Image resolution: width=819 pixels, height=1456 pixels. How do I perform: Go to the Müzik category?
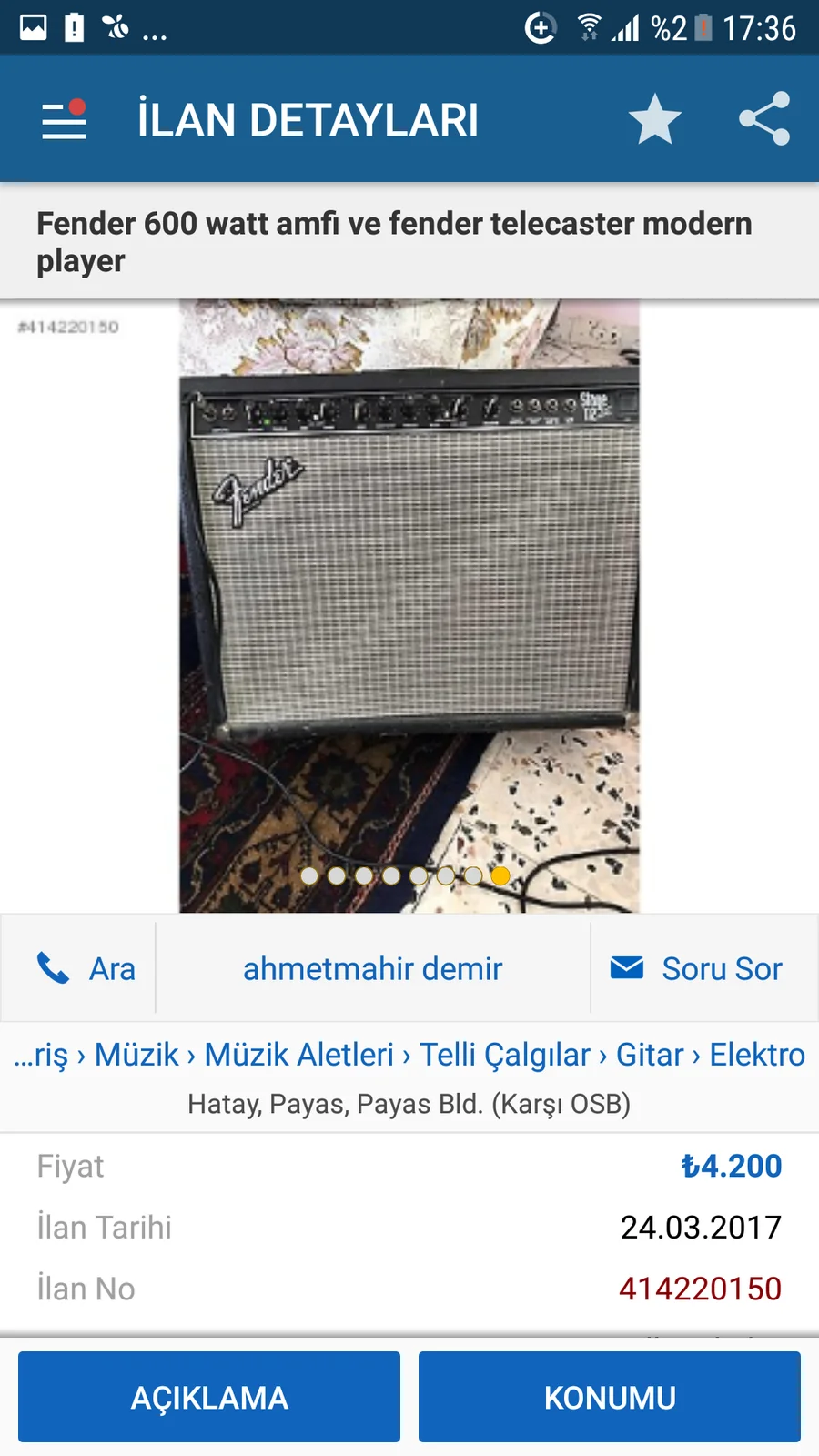[x=136, y=1055]
